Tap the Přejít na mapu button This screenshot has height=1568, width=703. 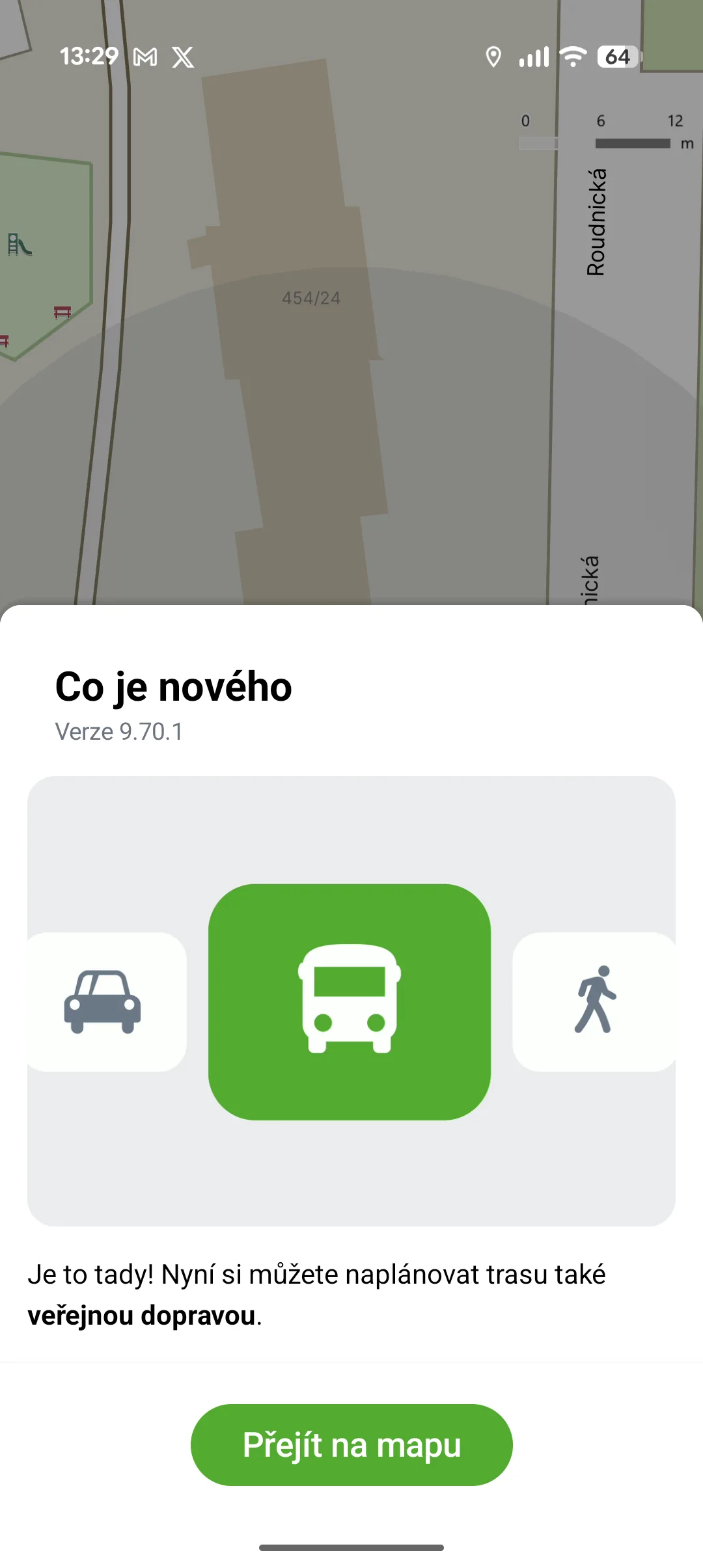click(x=351, y=1445)
